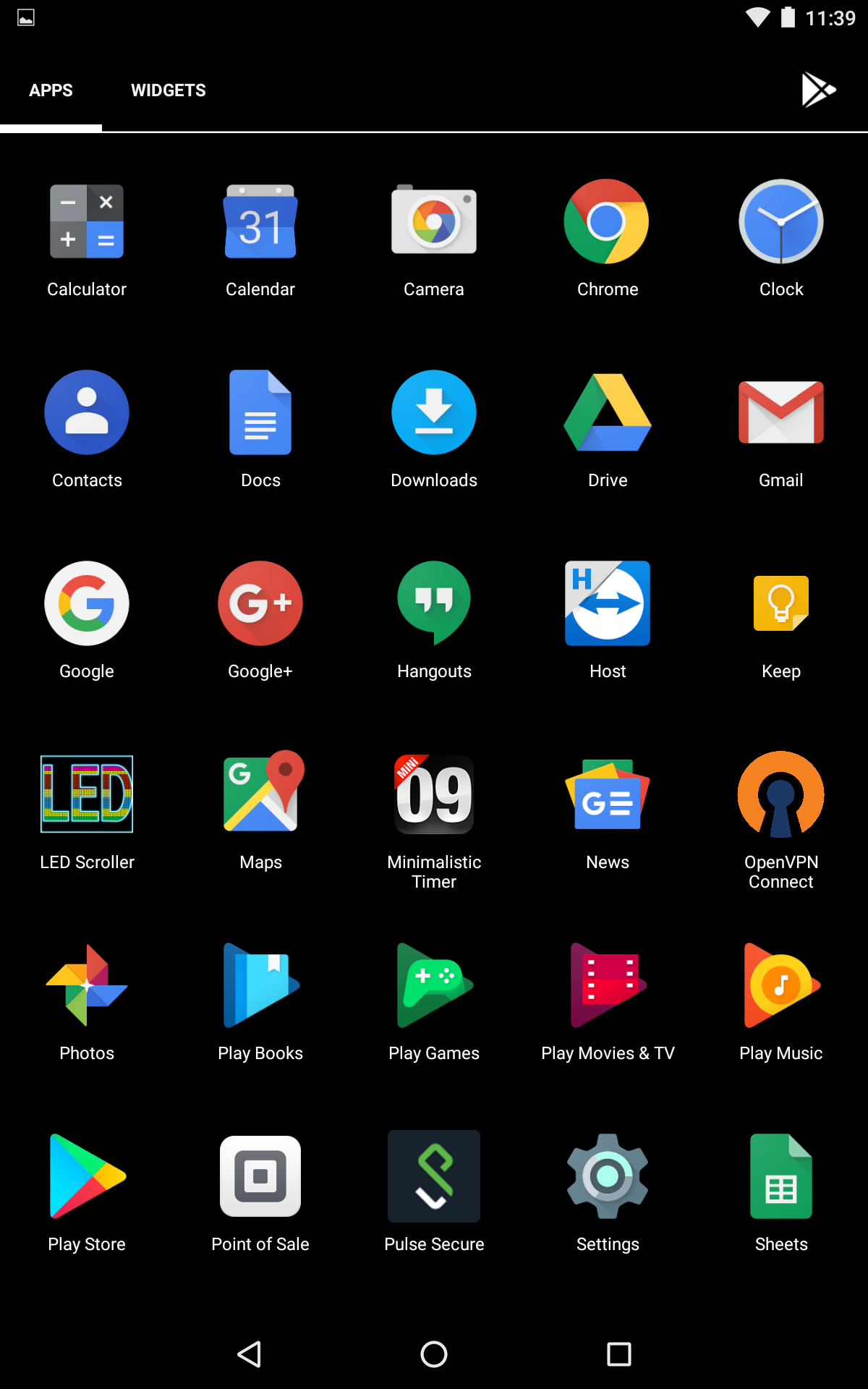Open Gmail app
Screen dimensions: 868x1389
tap(780, 413)
